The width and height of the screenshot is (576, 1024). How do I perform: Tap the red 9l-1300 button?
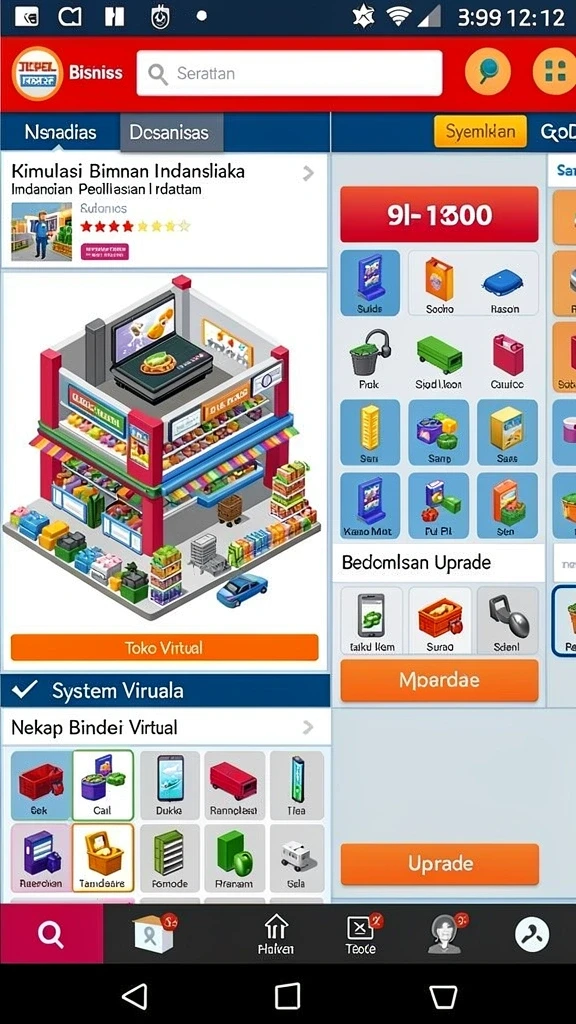tap(439, 215)
